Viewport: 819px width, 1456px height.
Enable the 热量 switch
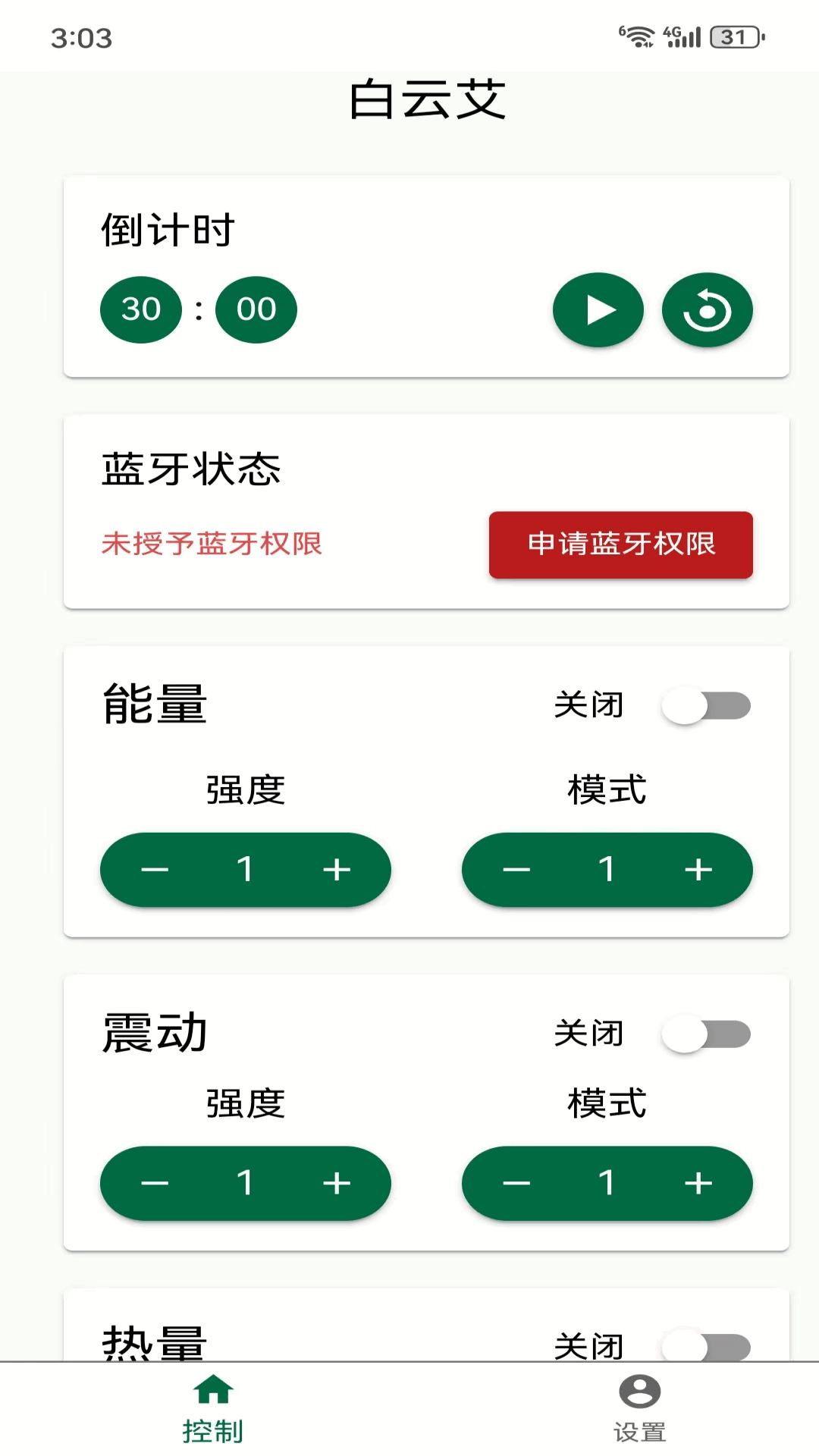tap(705, 1344)
